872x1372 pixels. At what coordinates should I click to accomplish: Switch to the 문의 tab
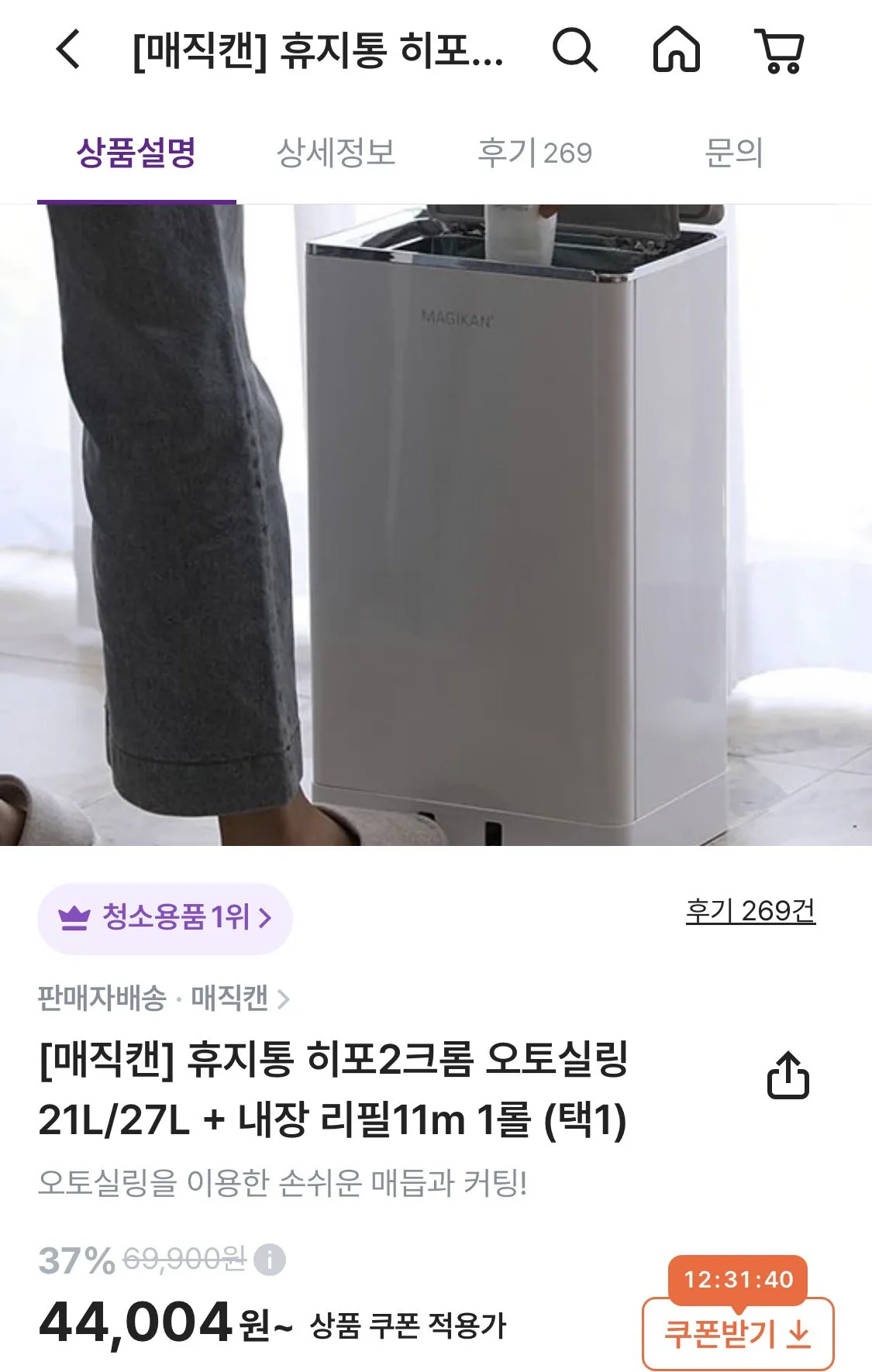pos(733,153)
